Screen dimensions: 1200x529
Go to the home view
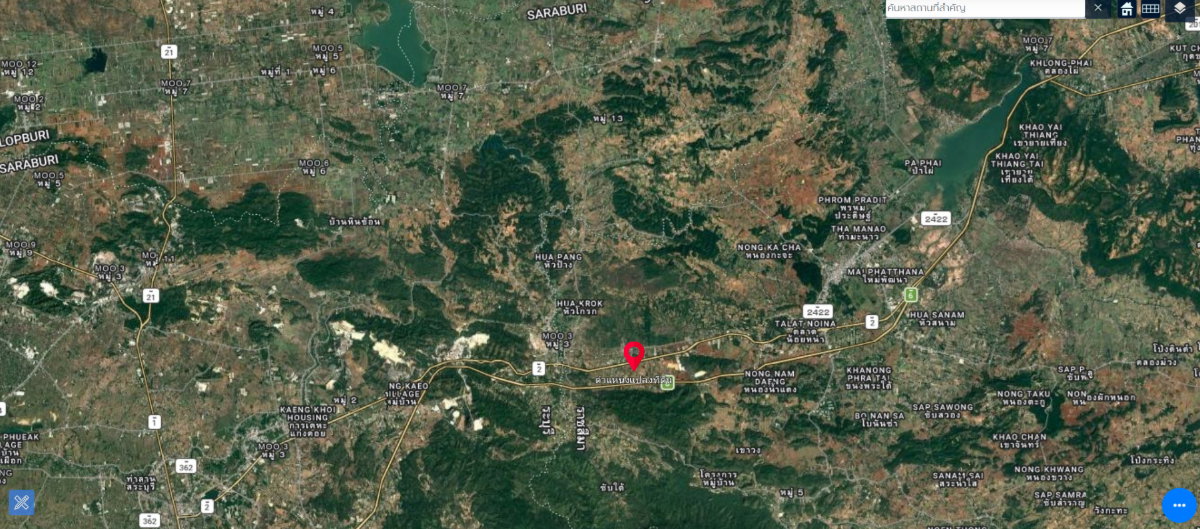click(1127, 8)
